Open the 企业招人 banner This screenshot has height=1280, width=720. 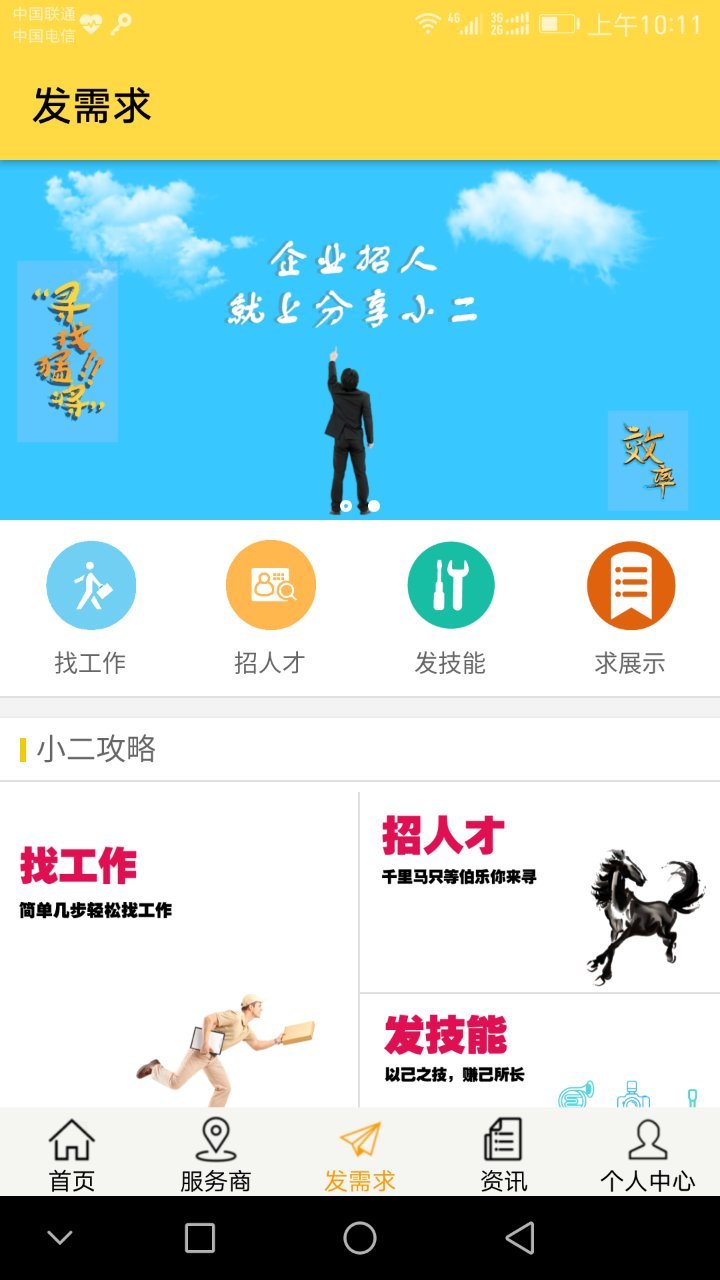[360, 340]
